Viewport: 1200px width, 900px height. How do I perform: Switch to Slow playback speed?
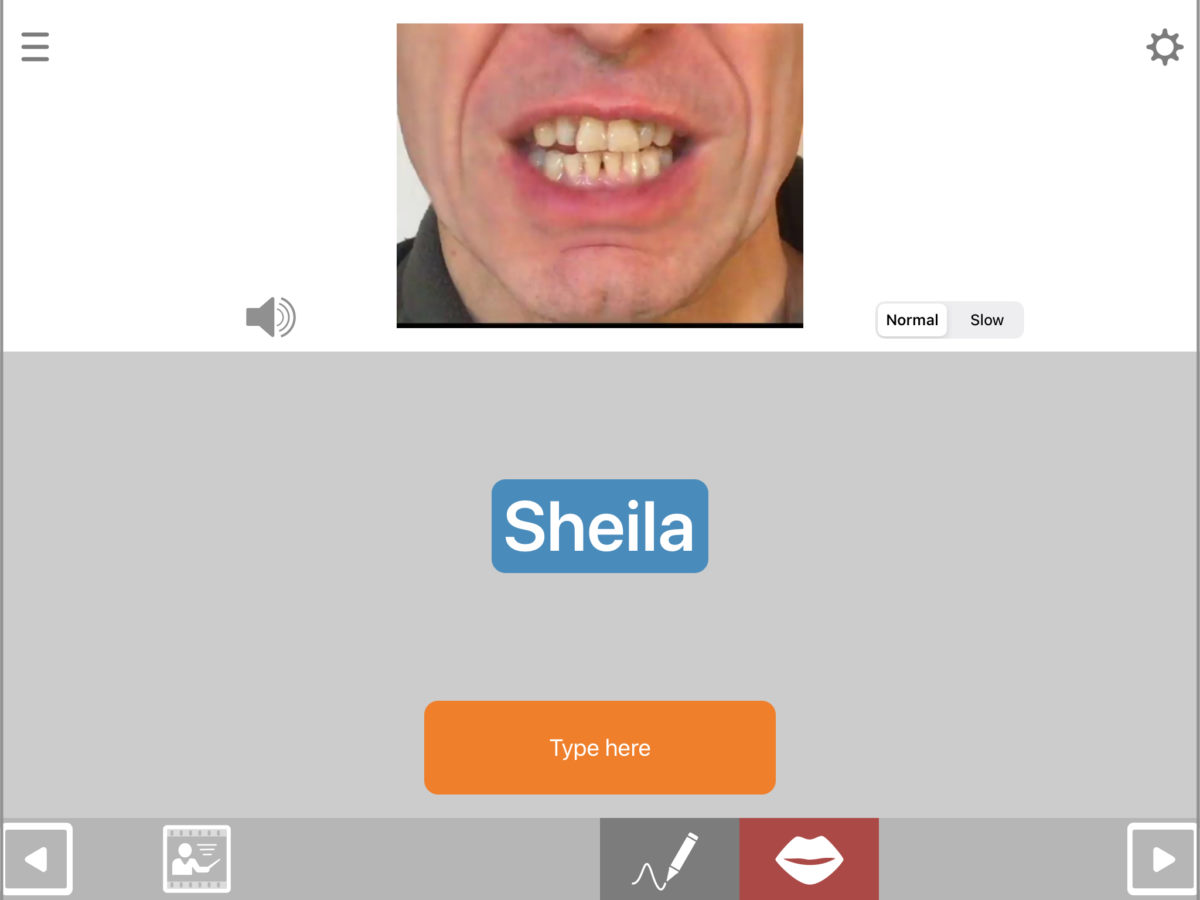pyautogui.click(x=986, y=320)
